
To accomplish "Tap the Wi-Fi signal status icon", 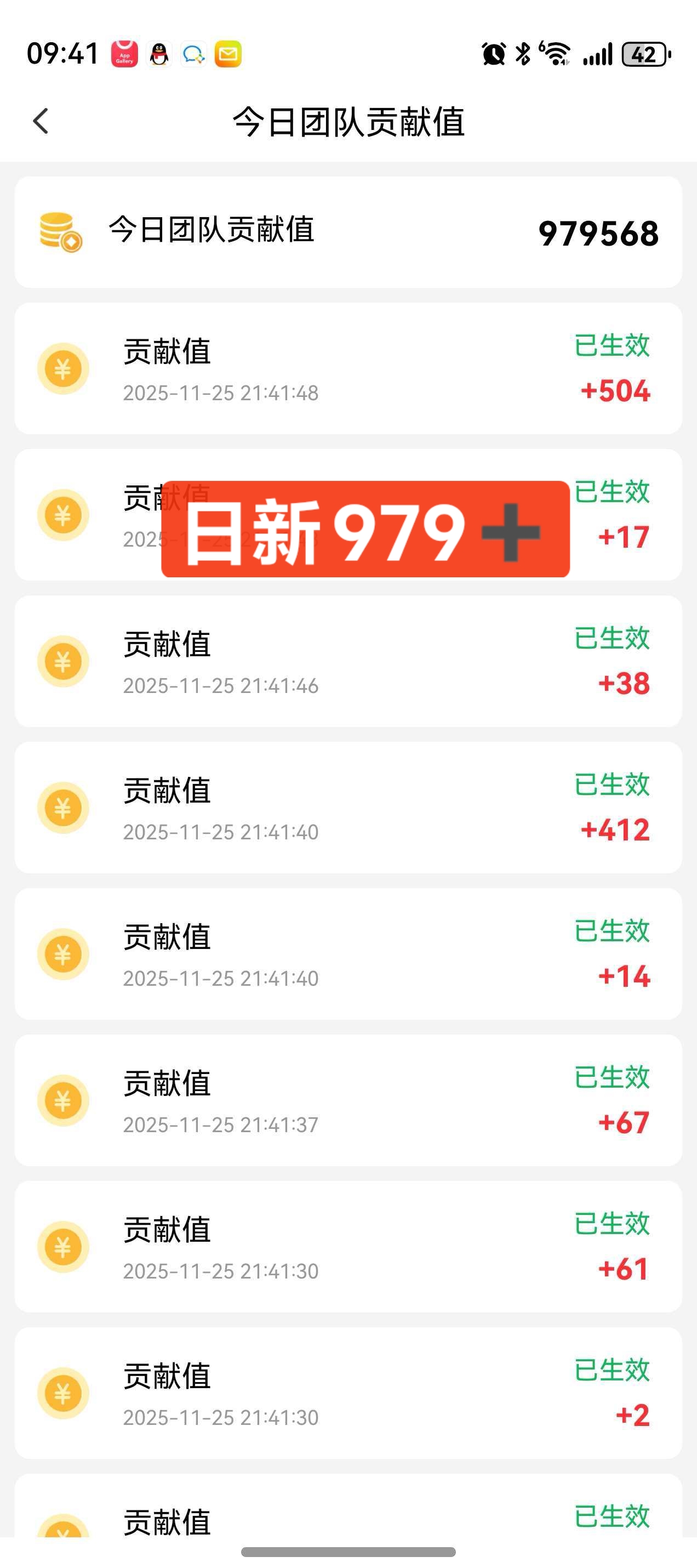I will coord(555,54).
